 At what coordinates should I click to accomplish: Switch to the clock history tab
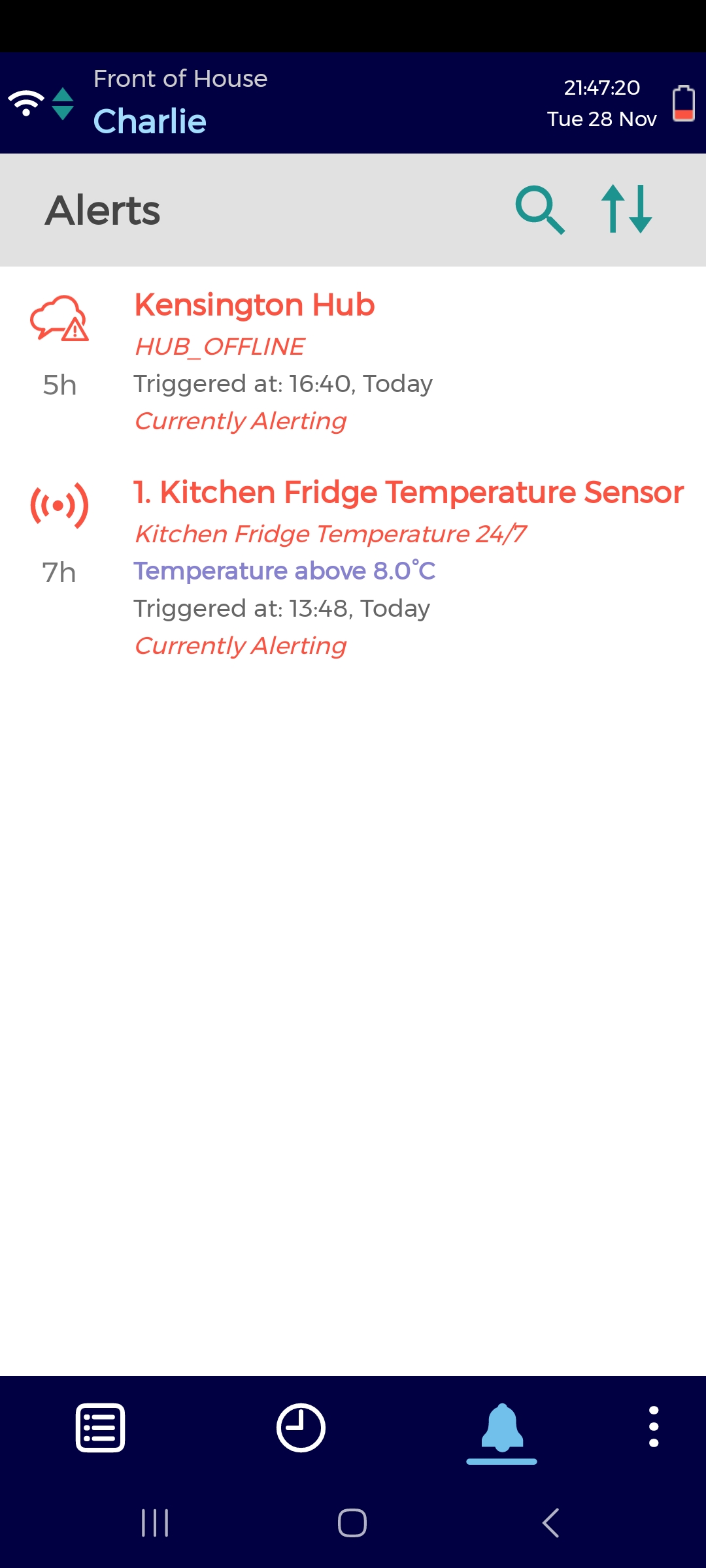[x=301, y=1428]
